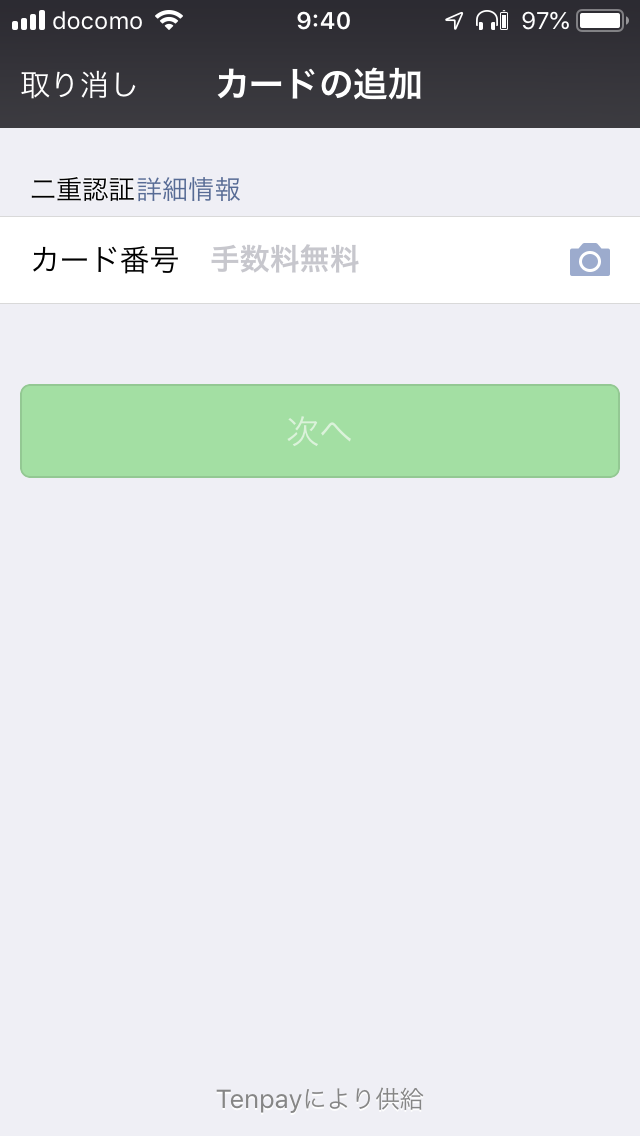Tap the green 次へ button
This screenshot has width=640, height=1136.
pyautogui.click(x=320, y=431)
